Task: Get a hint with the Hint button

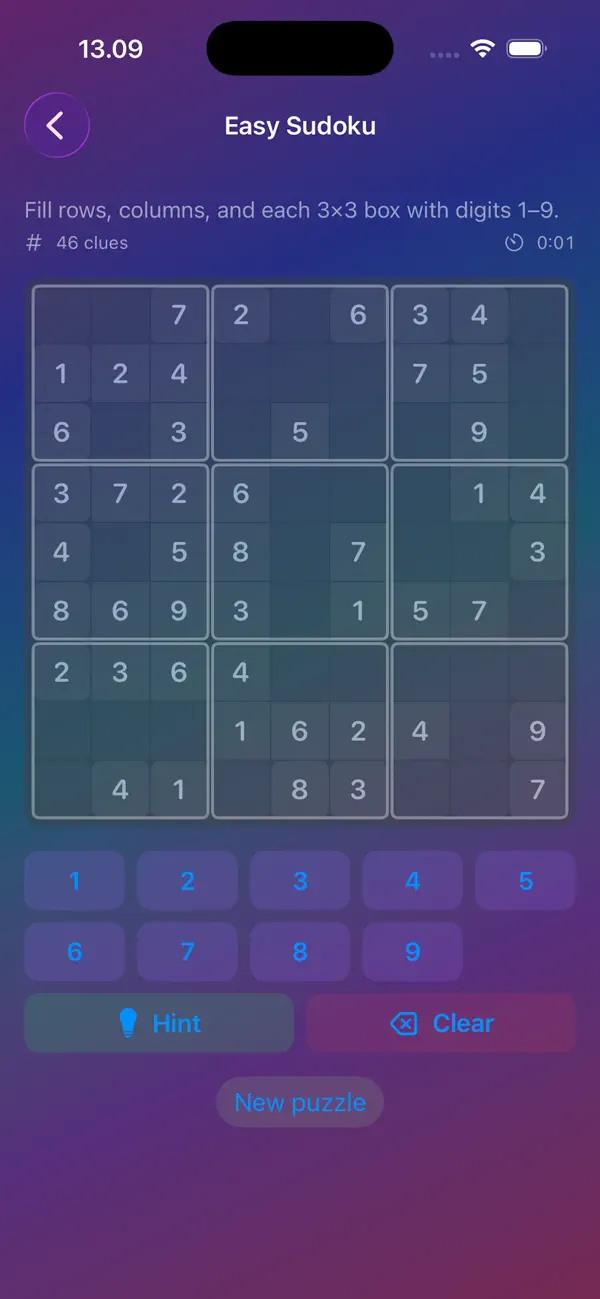Action: pos(159,1023)
